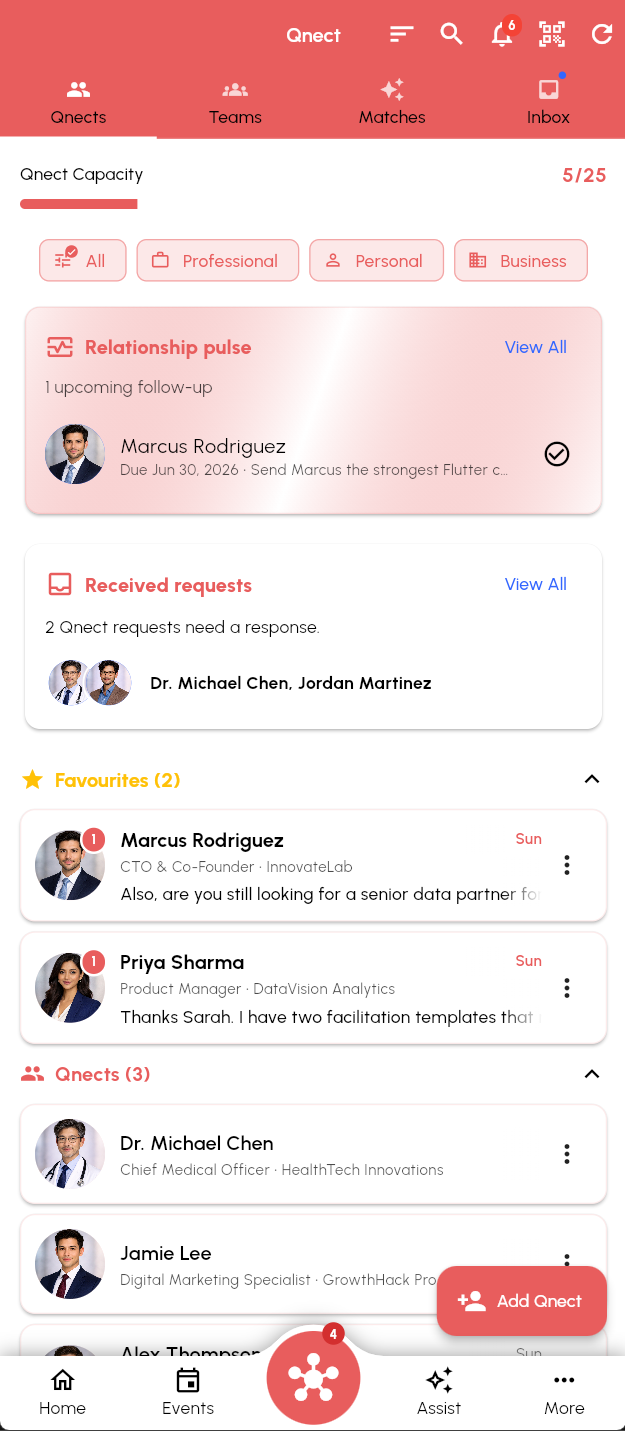This screenshot has height=1431, width=625.
Task: Open the sort options icon
Action: coord(401,35)
